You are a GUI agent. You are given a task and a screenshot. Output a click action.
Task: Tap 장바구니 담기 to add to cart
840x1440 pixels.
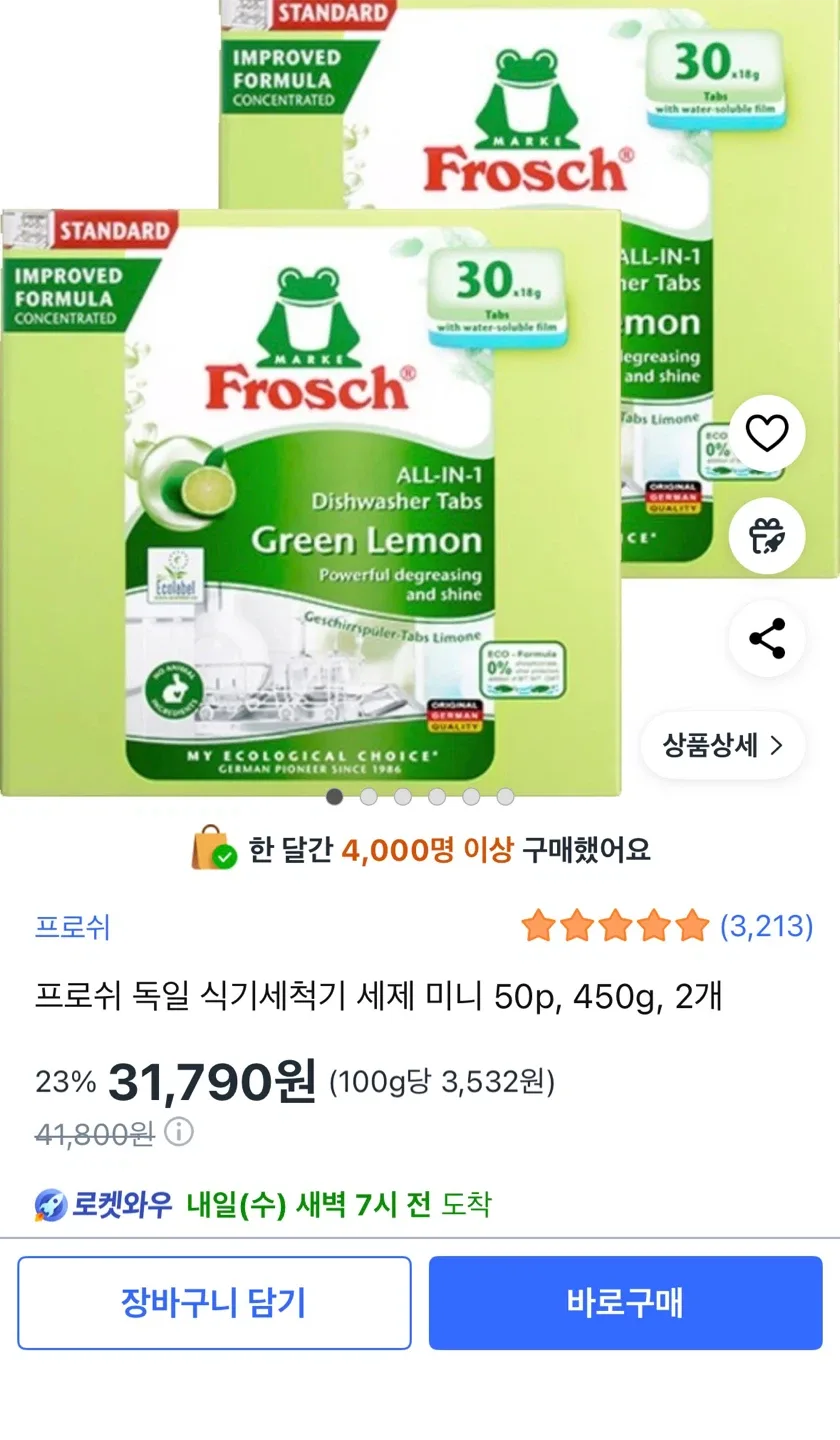pyautogui.click(x=214, y=1303)
